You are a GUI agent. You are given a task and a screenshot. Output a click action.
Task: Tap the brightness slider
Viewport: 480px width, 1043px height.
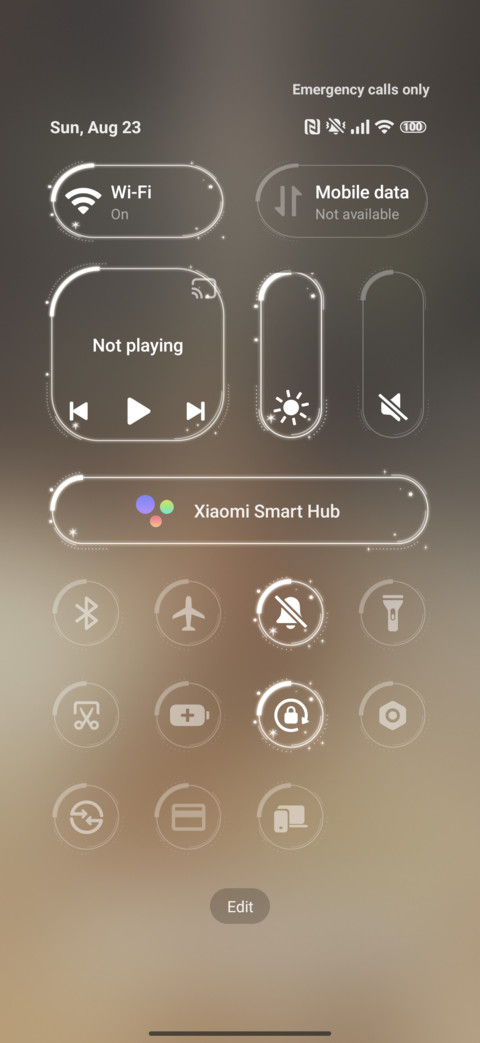(x=291, y=355)
